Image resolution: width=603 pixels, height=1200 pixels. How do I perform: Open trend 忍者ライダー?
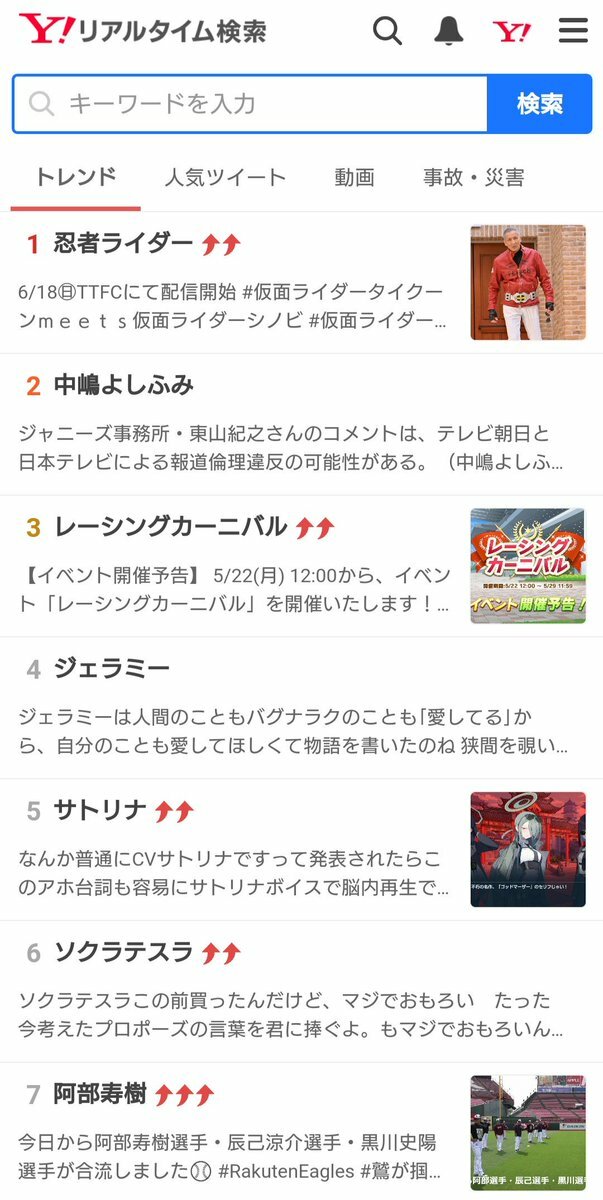[x=123, y=243]
